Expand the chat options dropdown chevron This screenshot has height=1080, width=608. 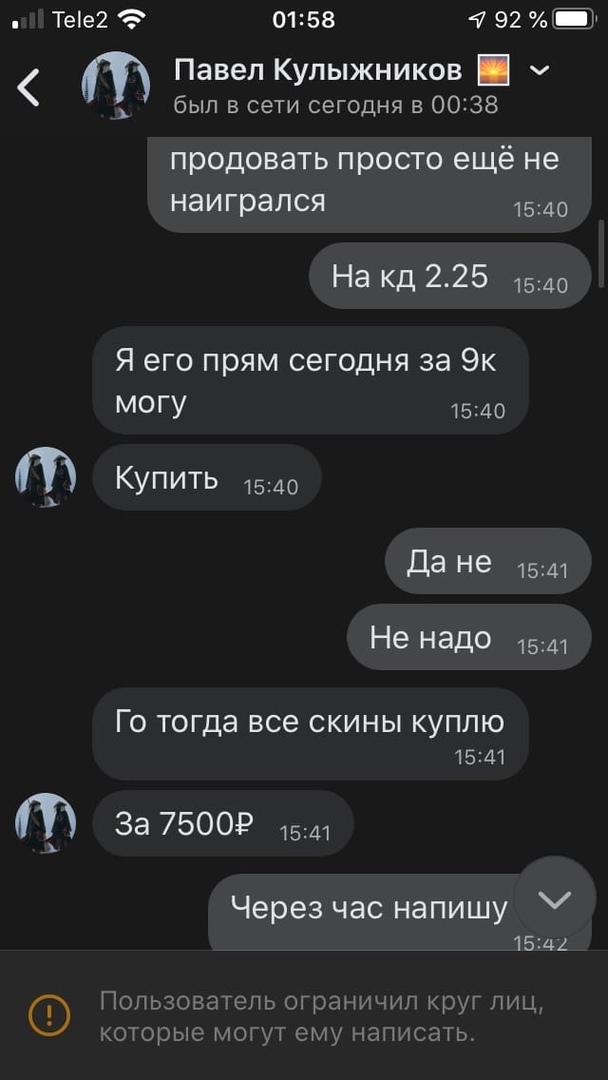point(539,70)
